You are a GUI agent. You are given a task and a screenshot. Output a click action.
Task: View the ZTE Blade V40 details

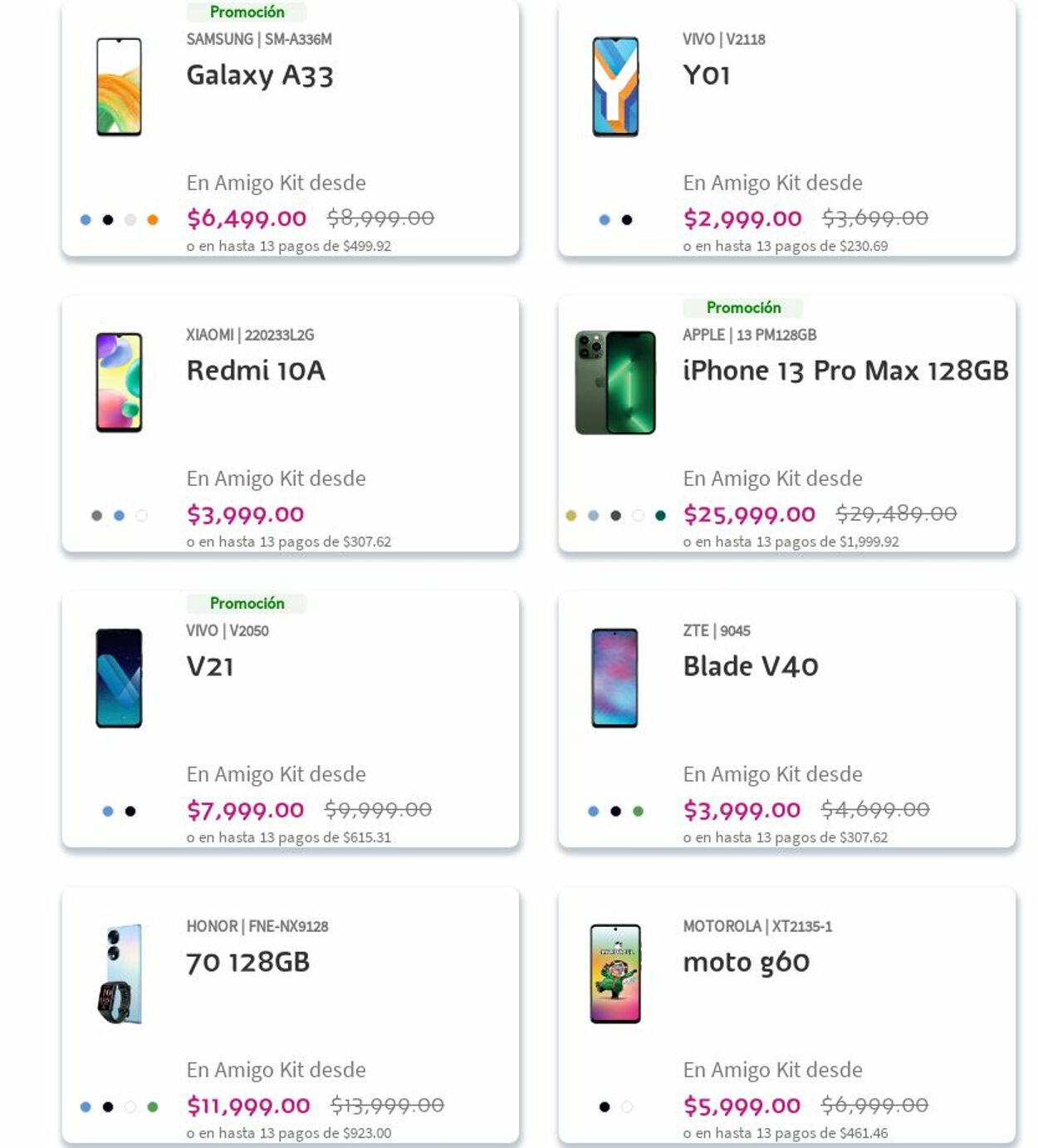750,666
